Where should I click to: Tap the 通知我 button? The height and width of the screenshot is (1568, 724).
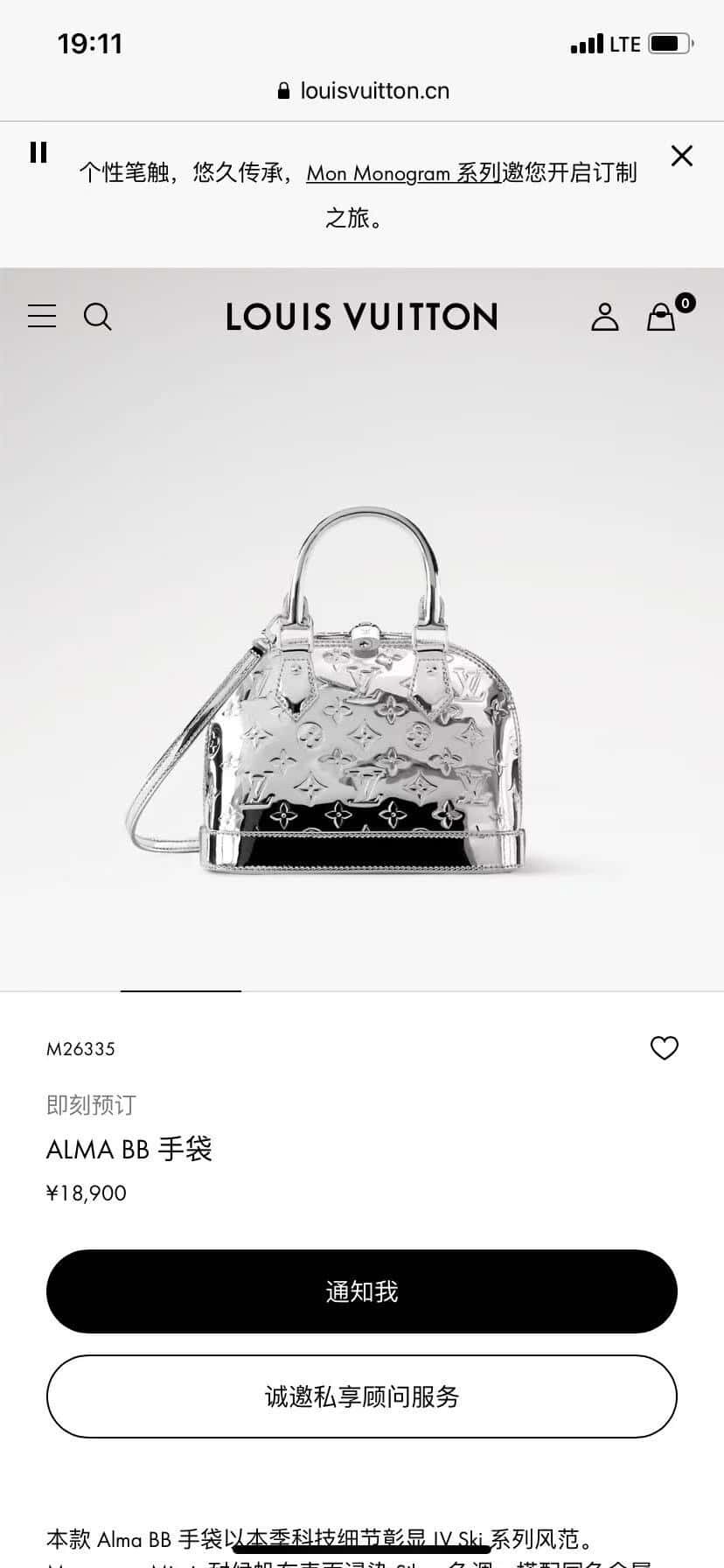coord(361,1291)
